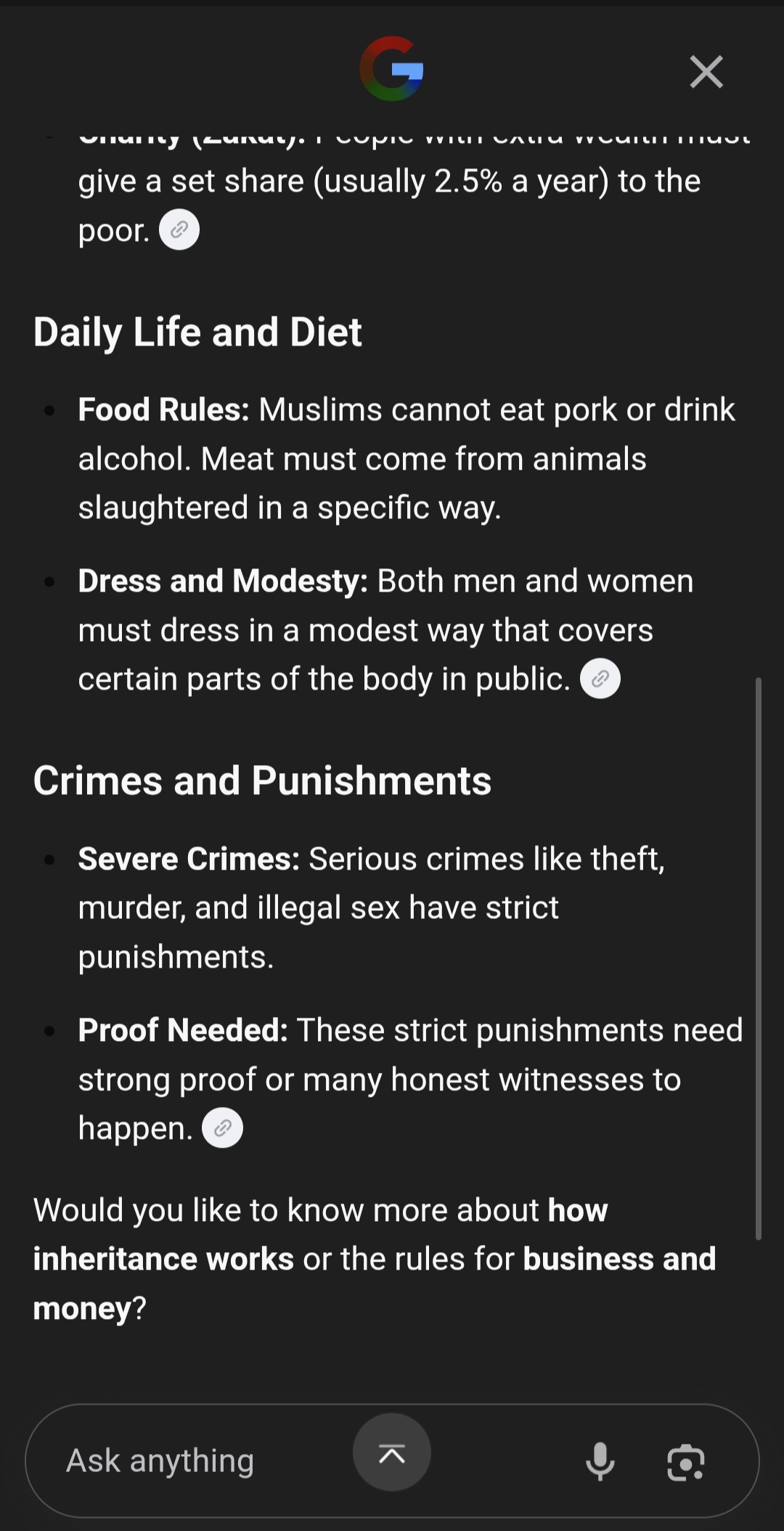Jump to top with the up-arrow button
This screenshot has height=1531, width=784.
click(392, 1453)
